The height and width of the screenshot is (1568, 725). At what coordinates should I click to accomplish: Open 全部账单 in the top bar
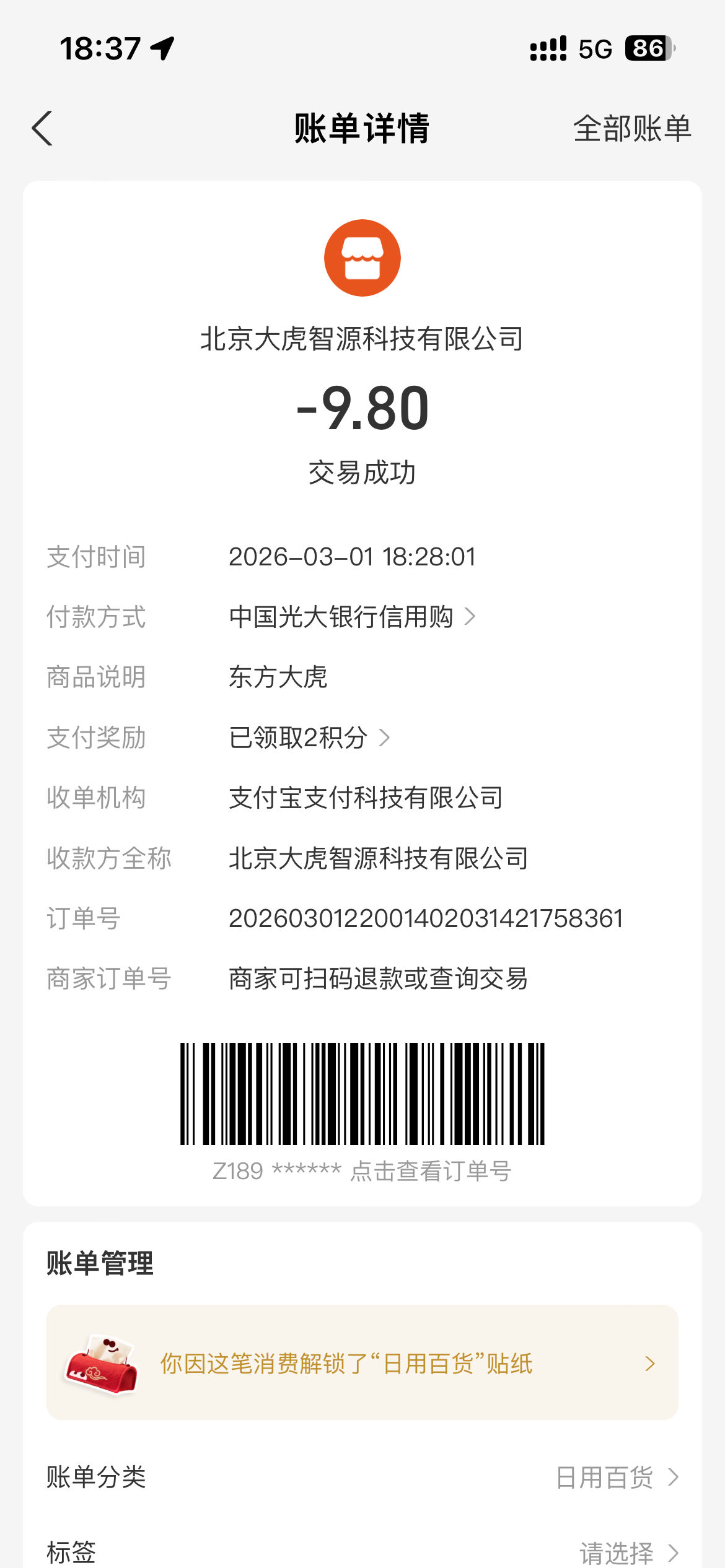(x=632, y=129)
